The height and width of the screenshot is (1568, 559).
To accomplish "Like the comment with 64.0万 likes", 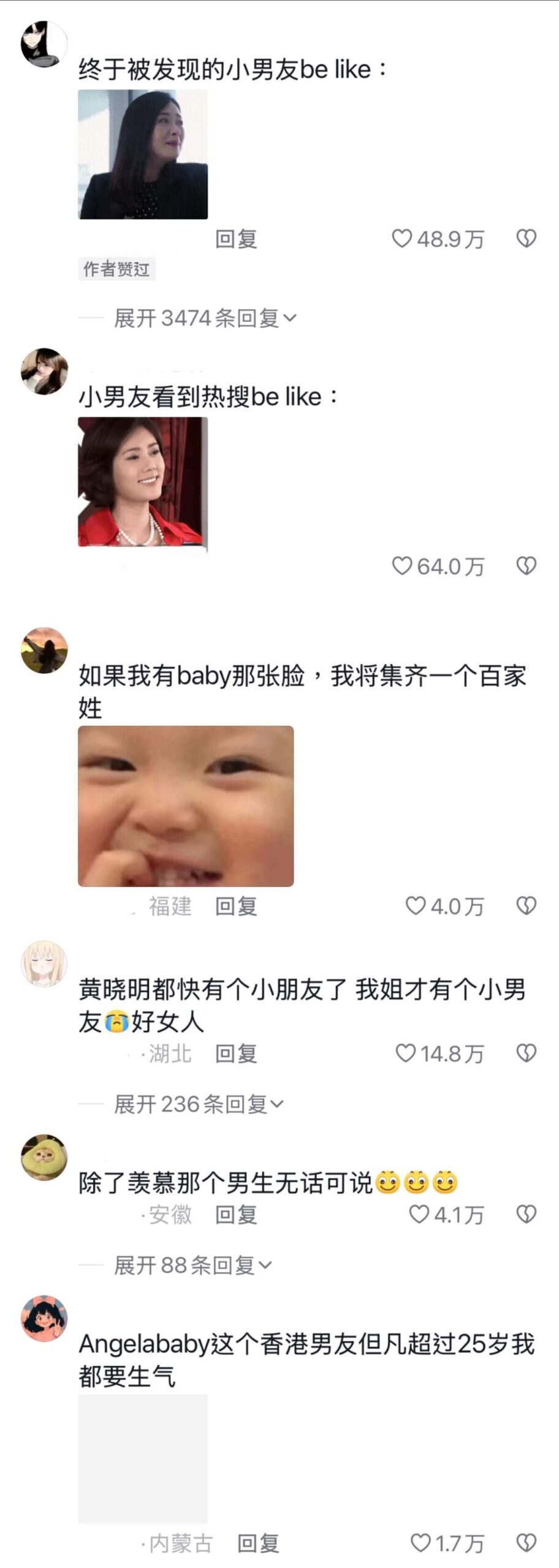I will [402, 566].
